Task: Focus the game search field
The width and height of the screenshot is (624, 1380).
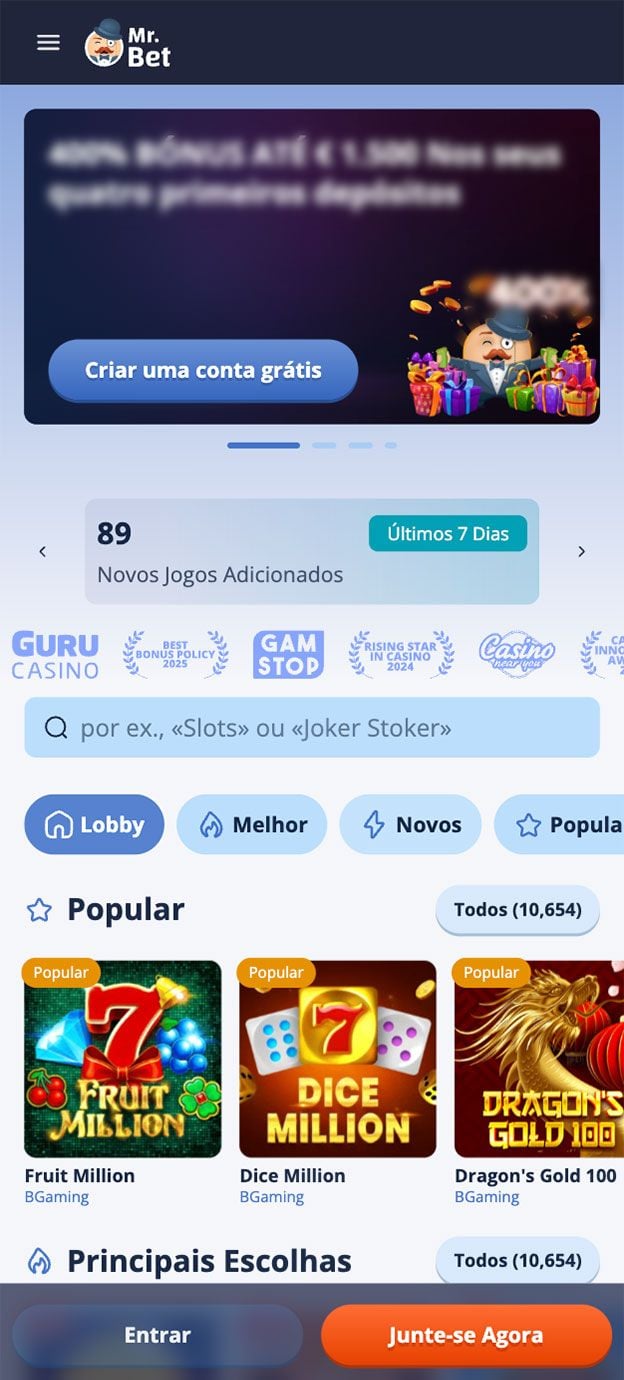Action: (x=312, y=728)
